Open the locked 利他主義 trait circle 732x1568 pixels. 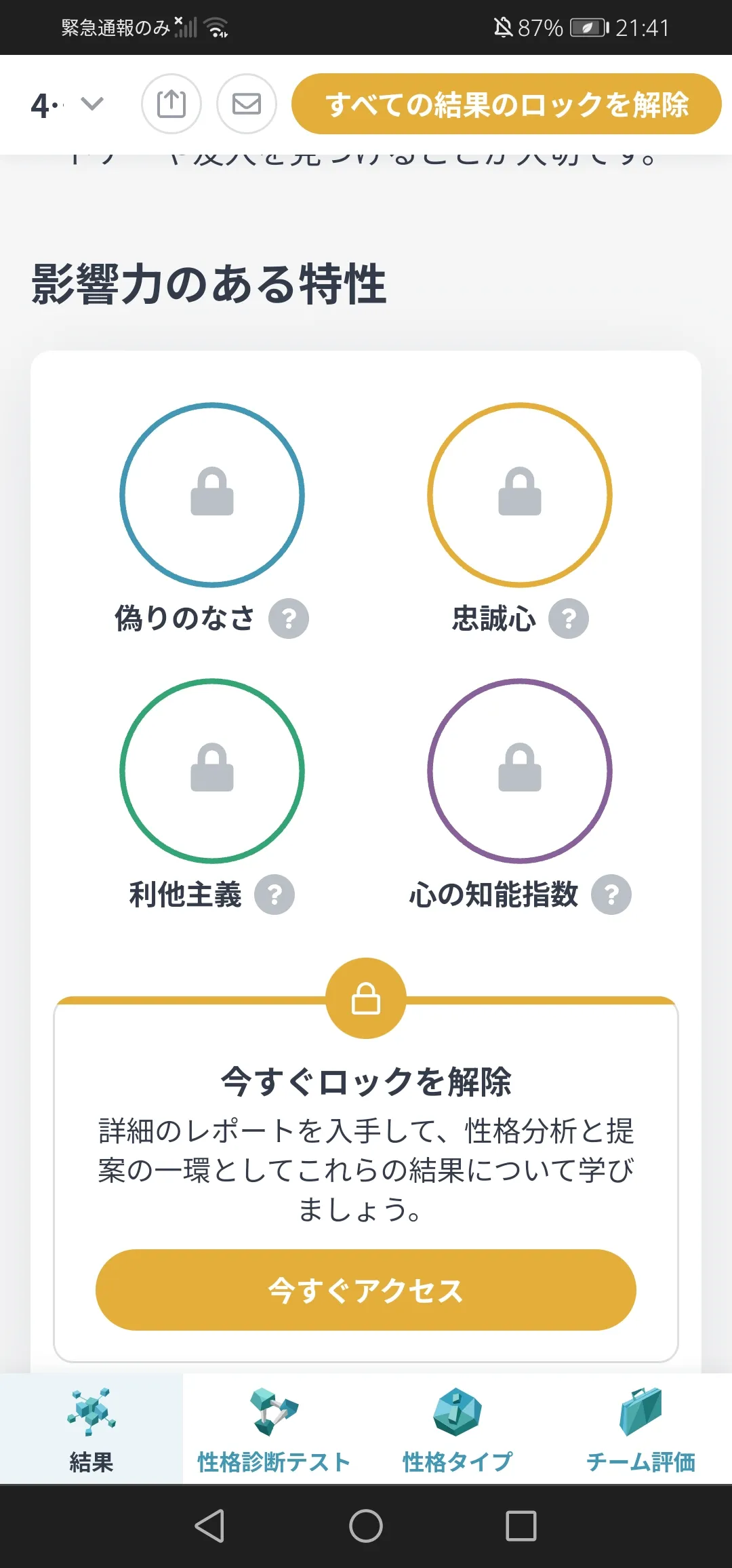[x=212, y=771]
